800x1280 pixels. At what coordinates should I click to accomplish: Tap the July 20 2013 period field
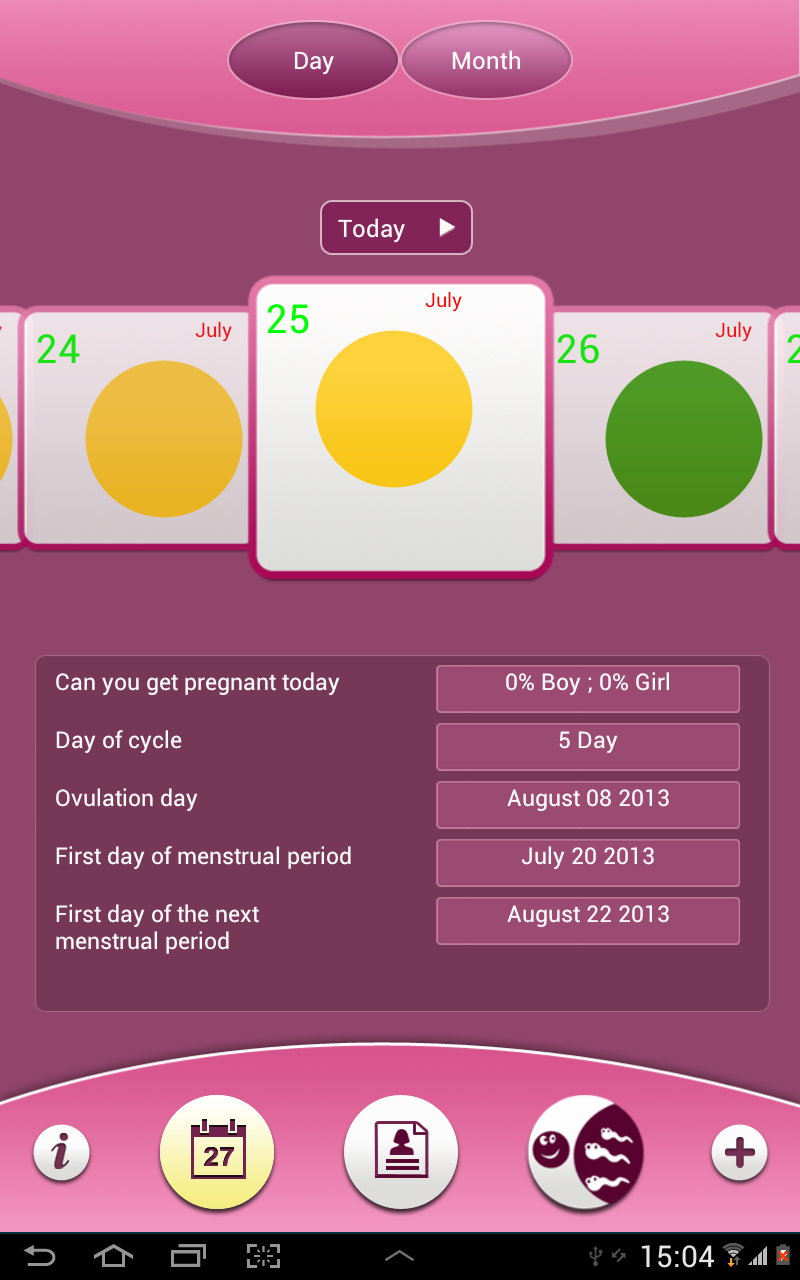[587, 862]
